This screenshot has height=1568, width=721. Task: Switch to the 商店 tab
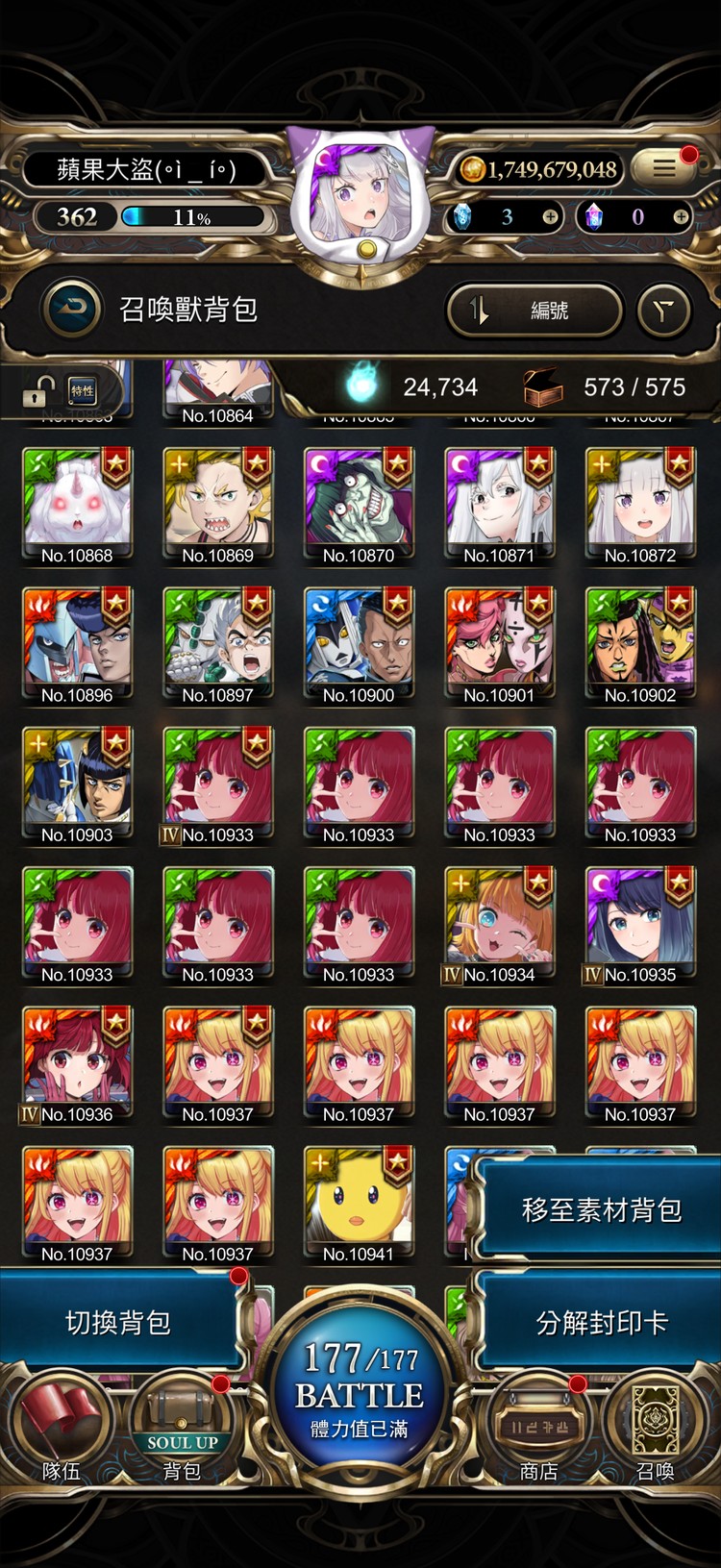coord(538,1432)
